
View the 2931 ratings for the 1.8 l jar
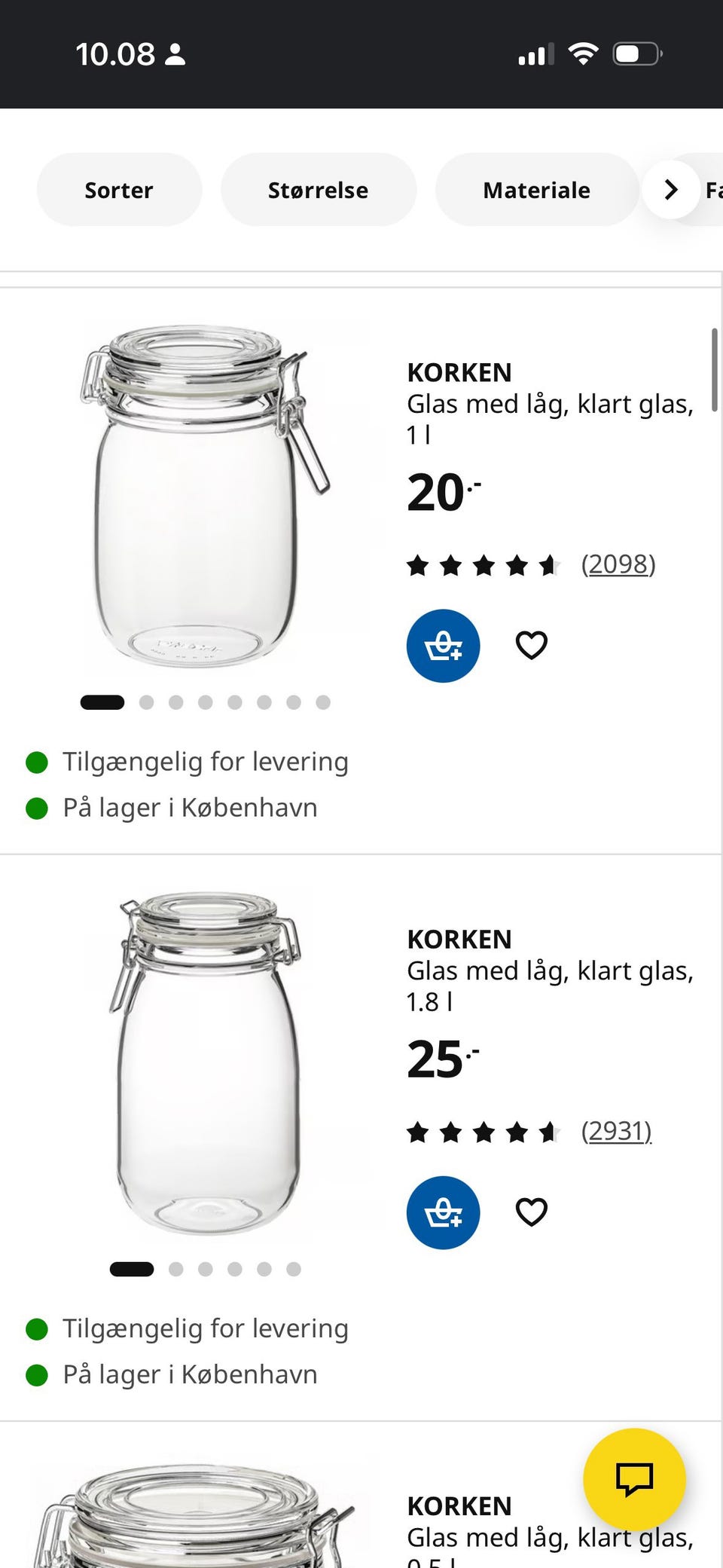[618, 1131]
